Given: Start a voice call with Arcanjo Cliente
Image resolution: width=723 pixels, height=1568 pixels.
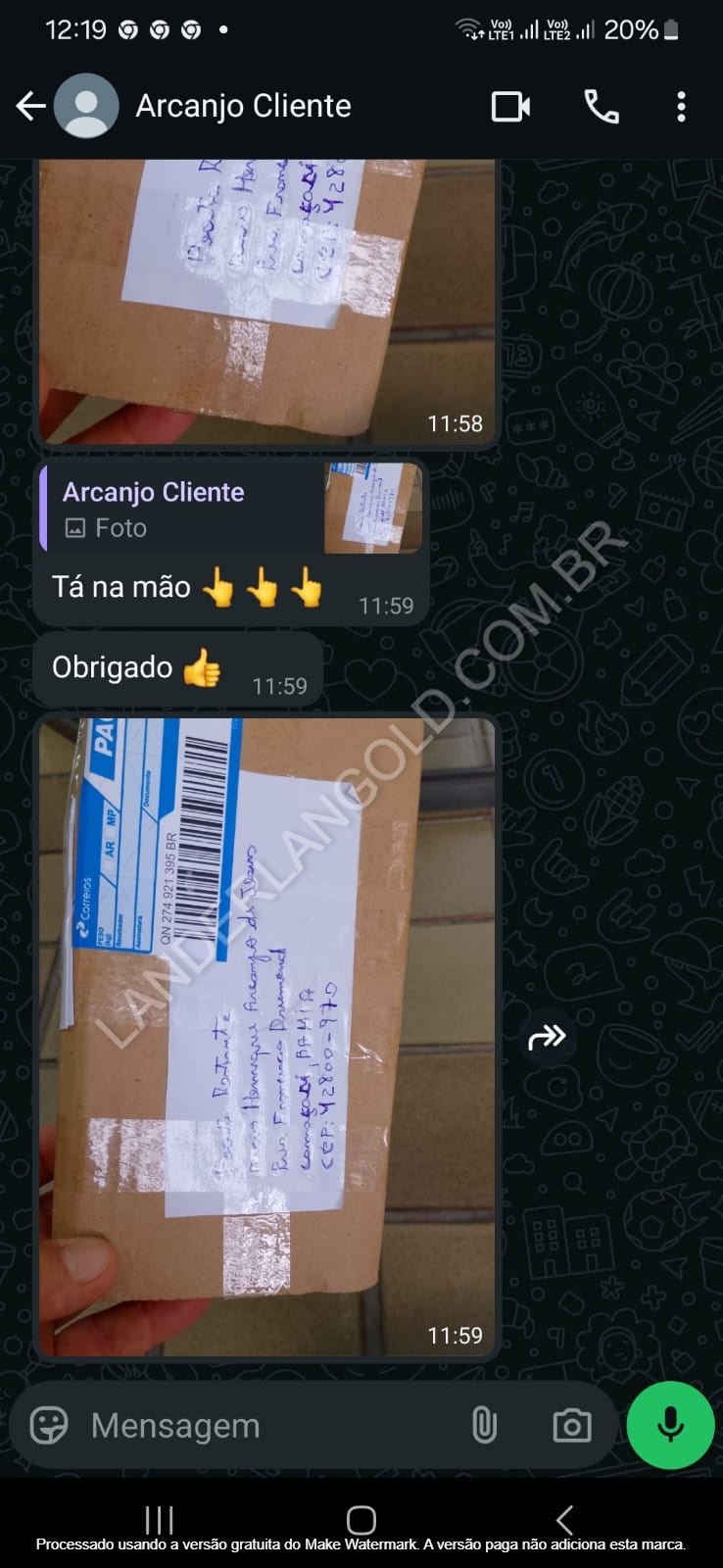Looking at the screenshot, I should 601,106.
